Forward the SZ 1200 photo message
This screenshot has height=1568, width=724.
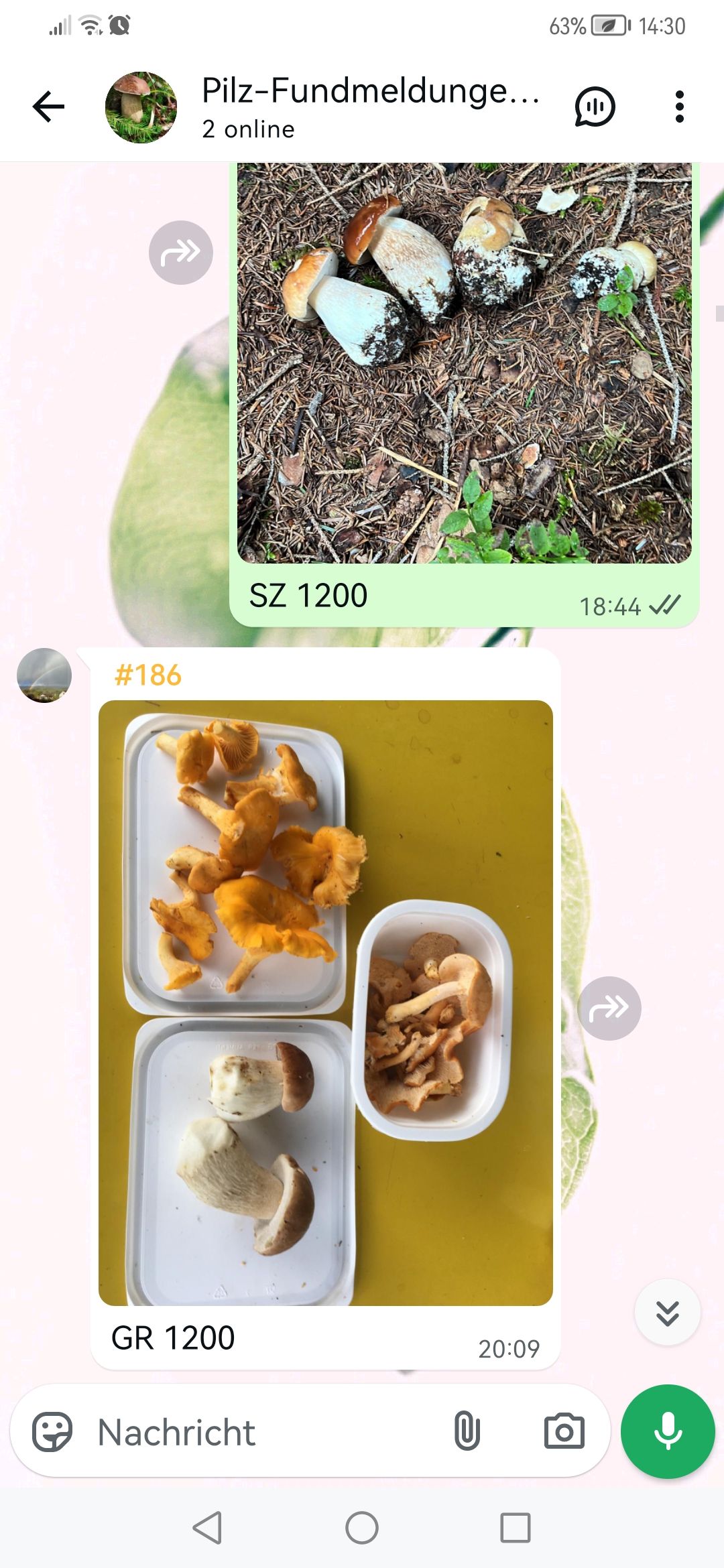[x=180, y=253]
